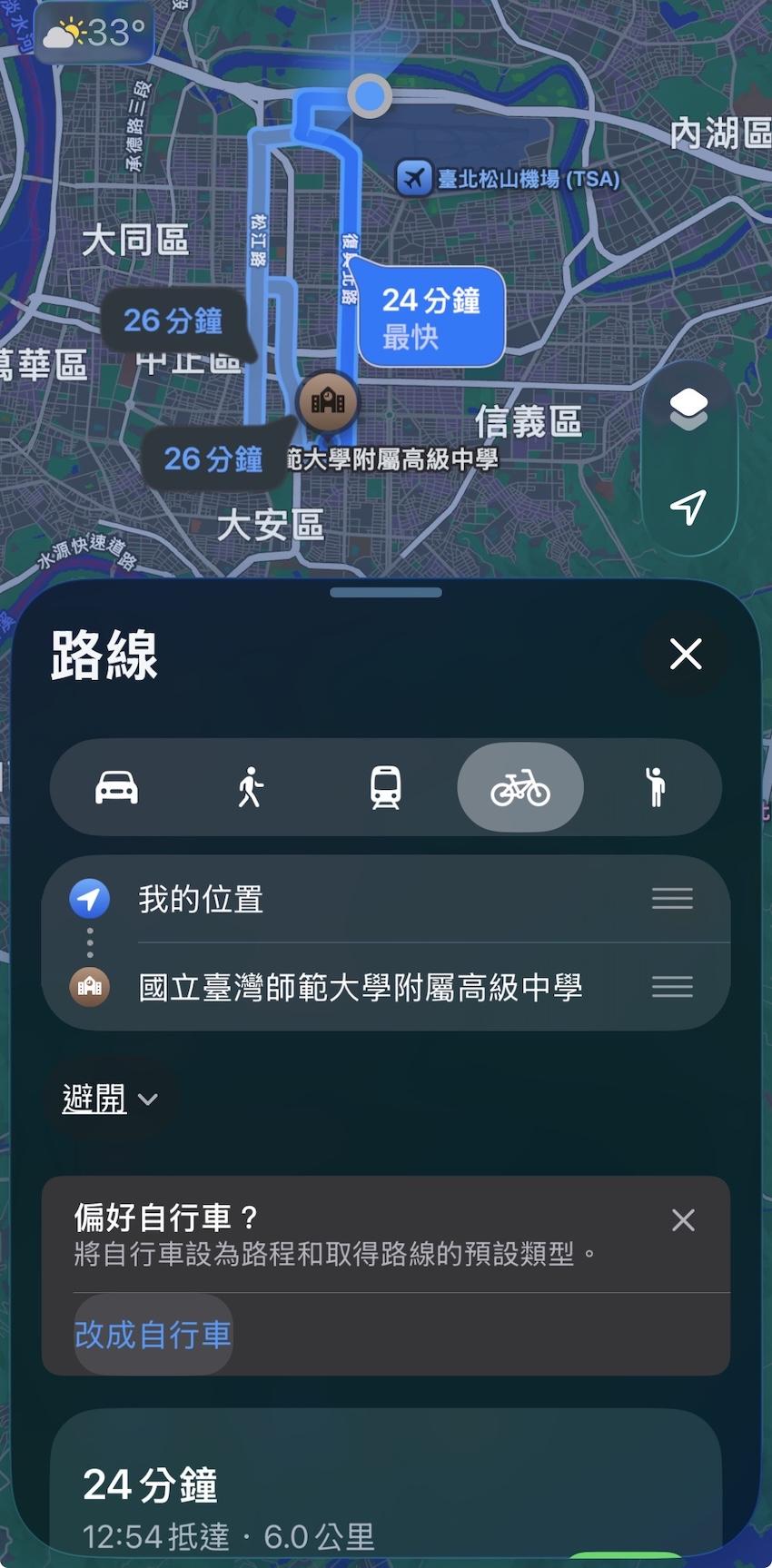Switch to driving directions
772x1568 pixels.
click(x=117, y=787)
